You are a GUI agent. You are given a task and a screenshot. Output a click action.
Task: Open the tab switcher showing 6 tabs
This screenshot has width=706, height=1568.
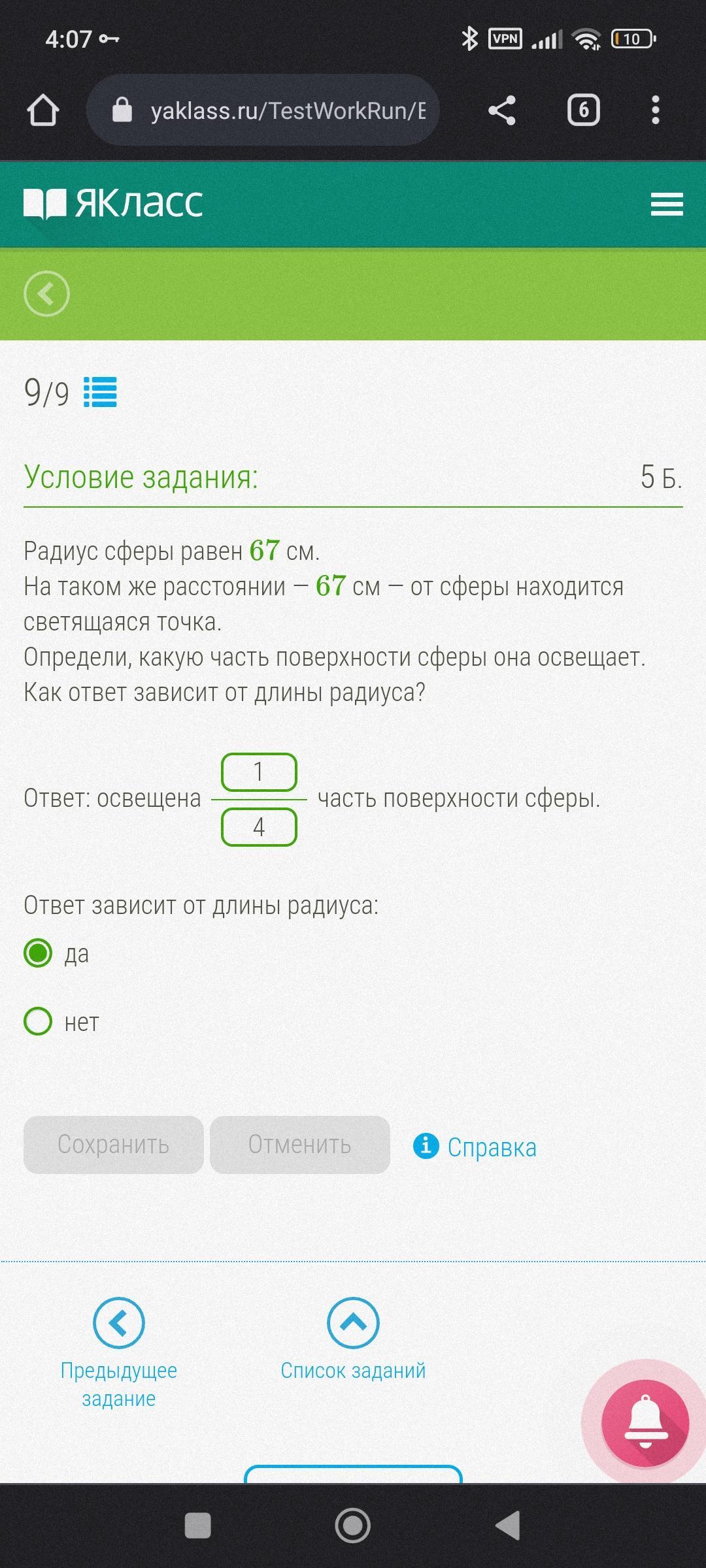pos(584,110)
